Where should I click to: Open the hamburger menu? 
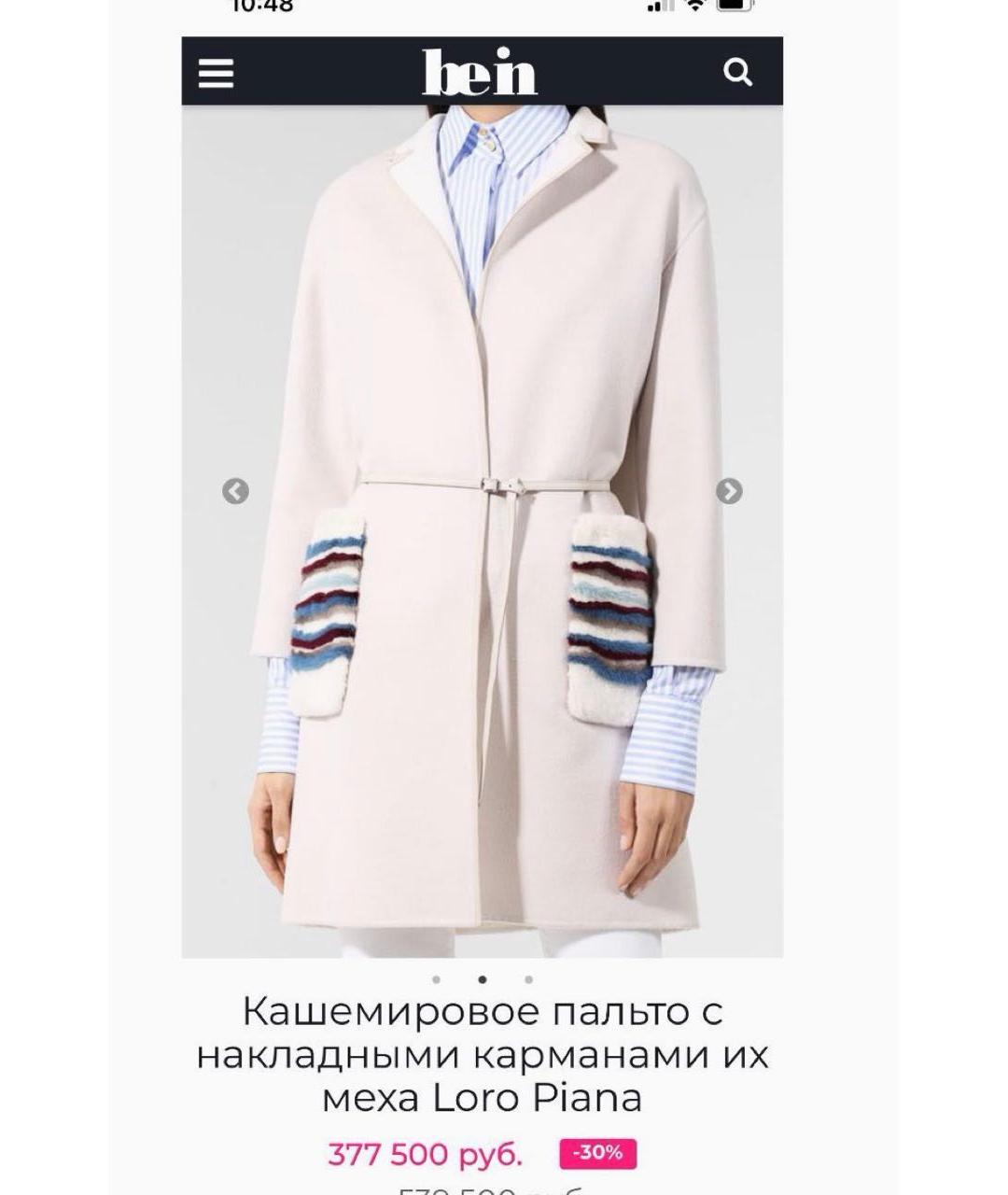[216, 73]
